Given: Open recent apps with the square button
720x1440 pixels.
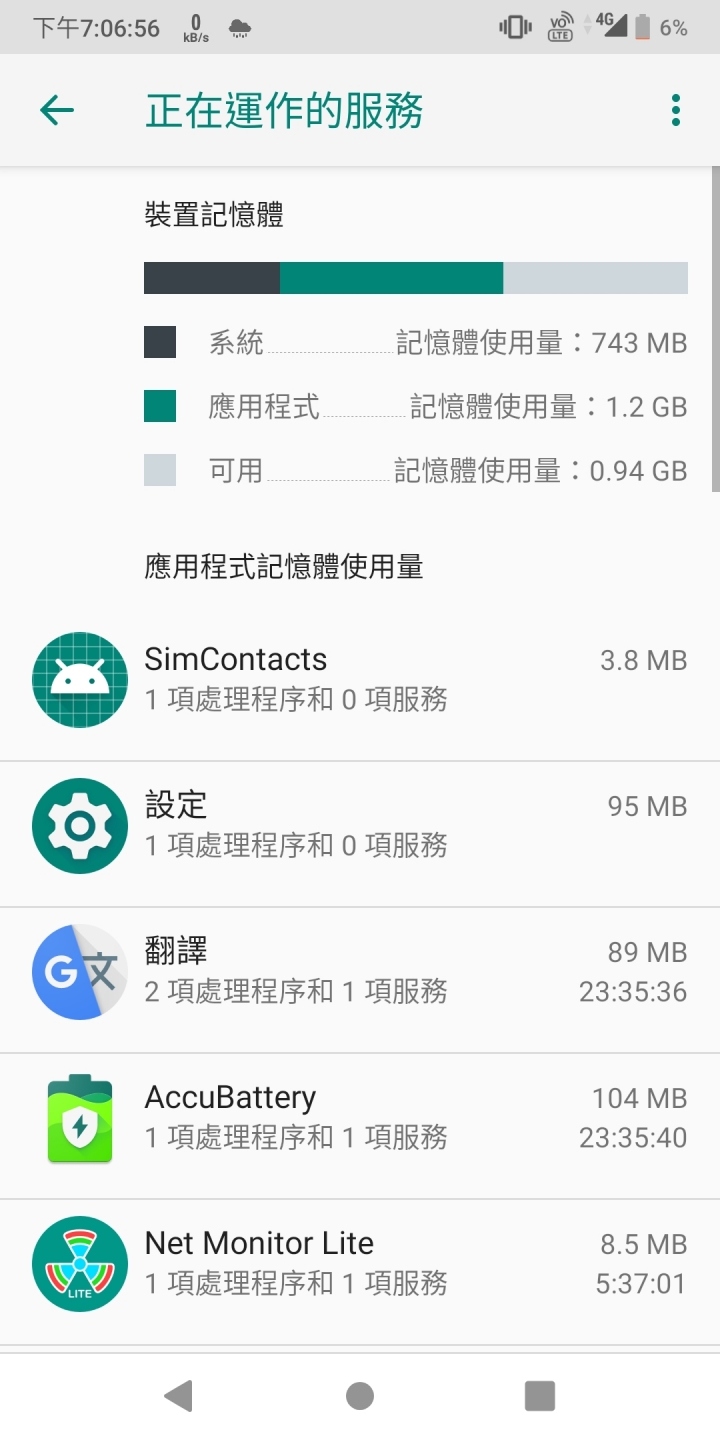Looking at the screenshot, I should click(540, 1396).
